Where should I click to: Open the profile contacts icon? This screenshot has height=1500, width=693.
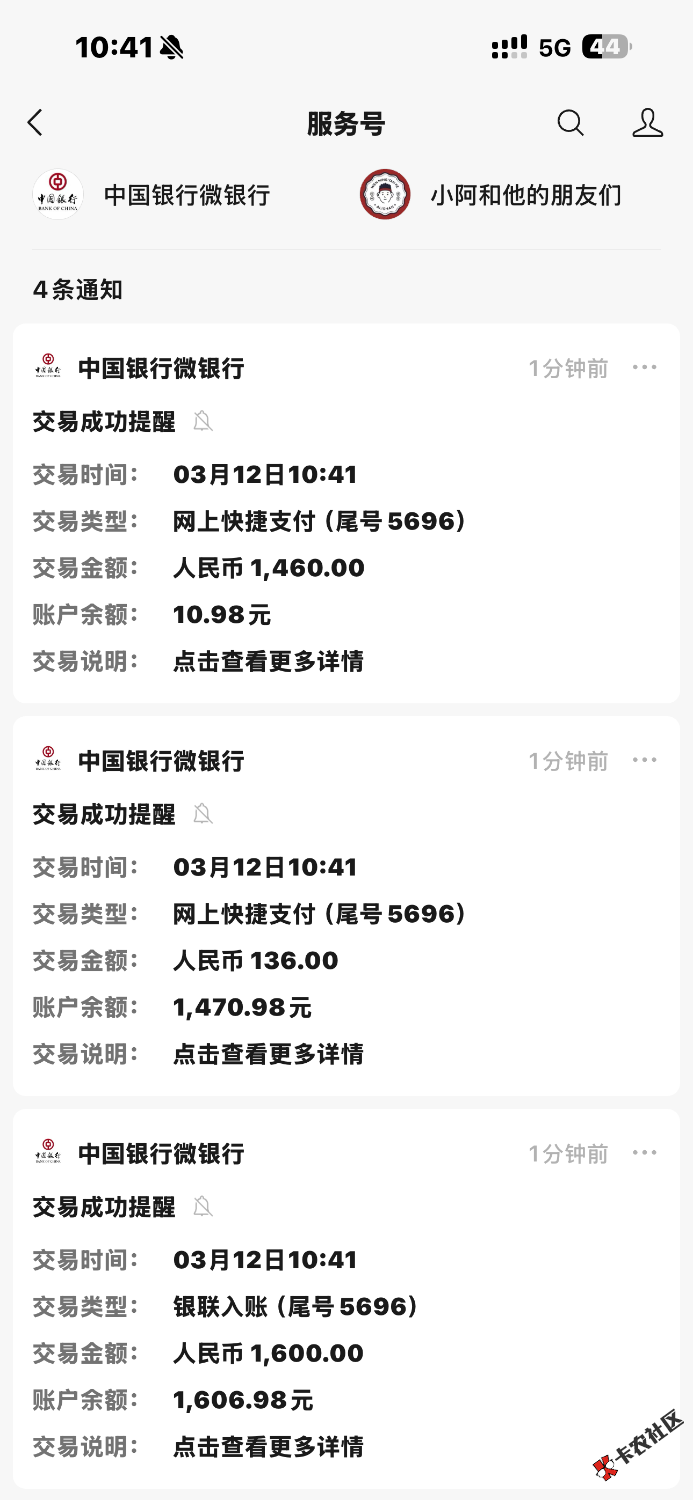coord(647,123)
